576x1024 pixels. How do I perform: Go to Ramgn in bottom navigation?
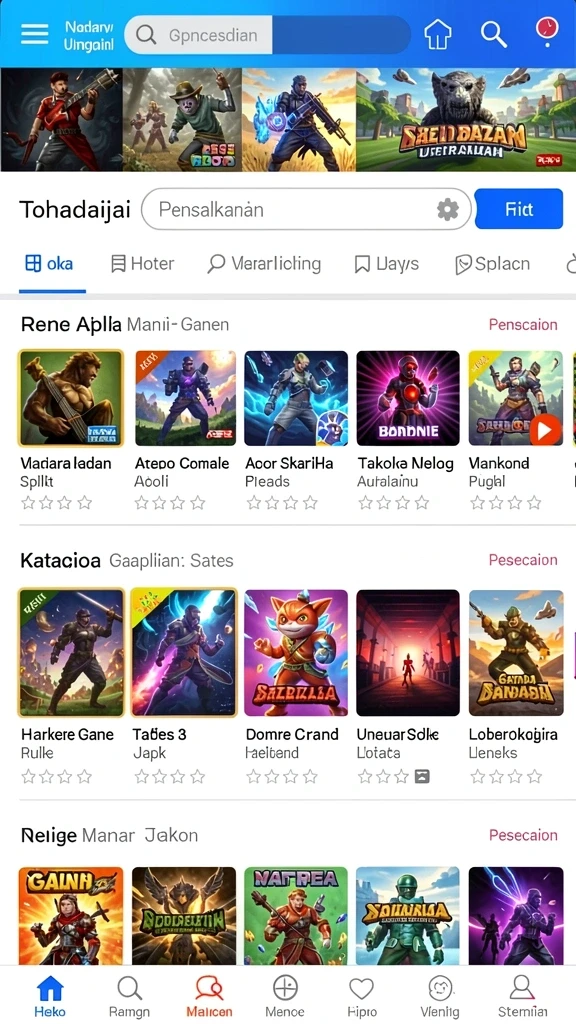click(129, 997)
